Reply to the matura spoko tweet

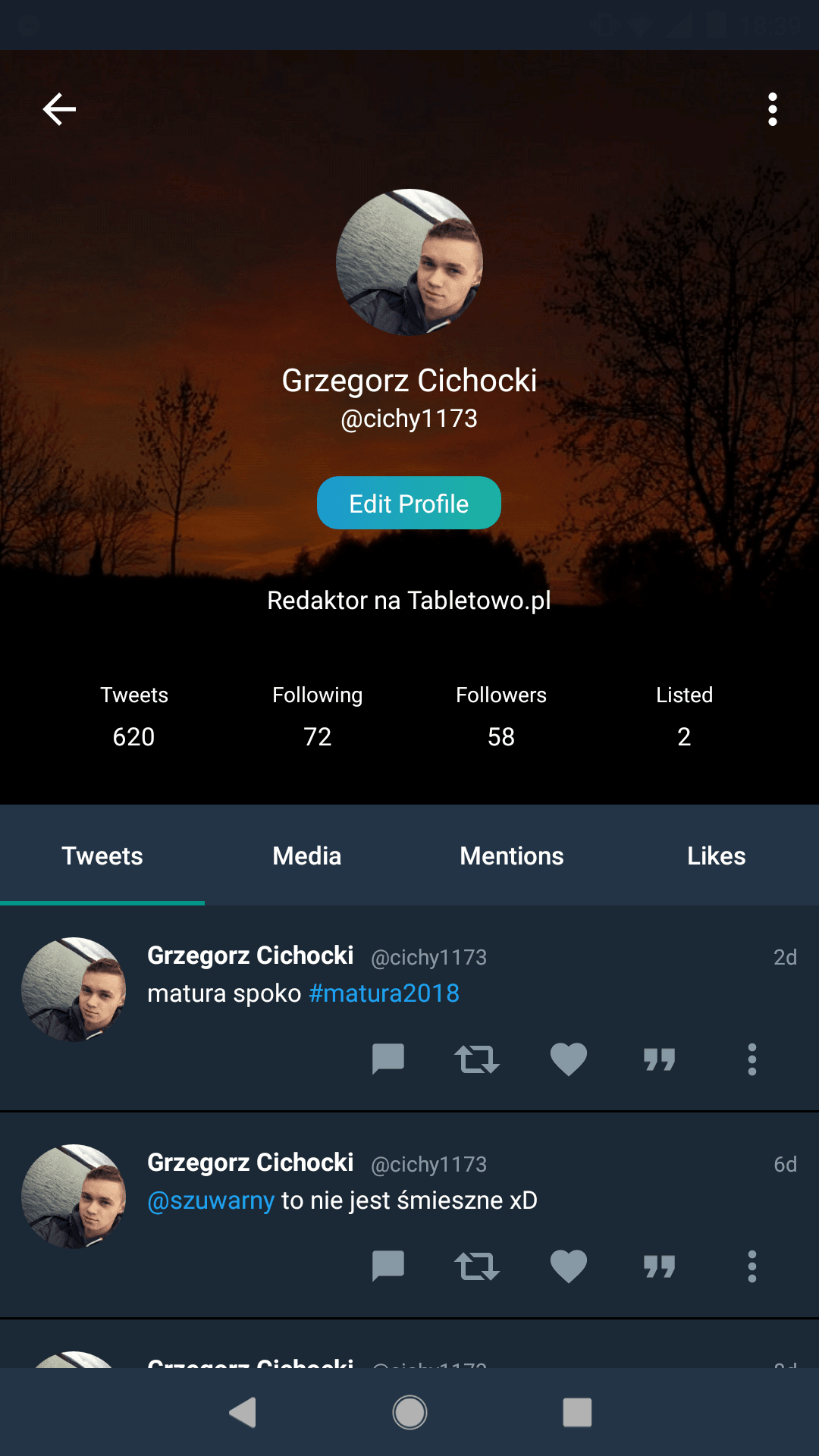pyautogui.click(x=388, y=1059)
